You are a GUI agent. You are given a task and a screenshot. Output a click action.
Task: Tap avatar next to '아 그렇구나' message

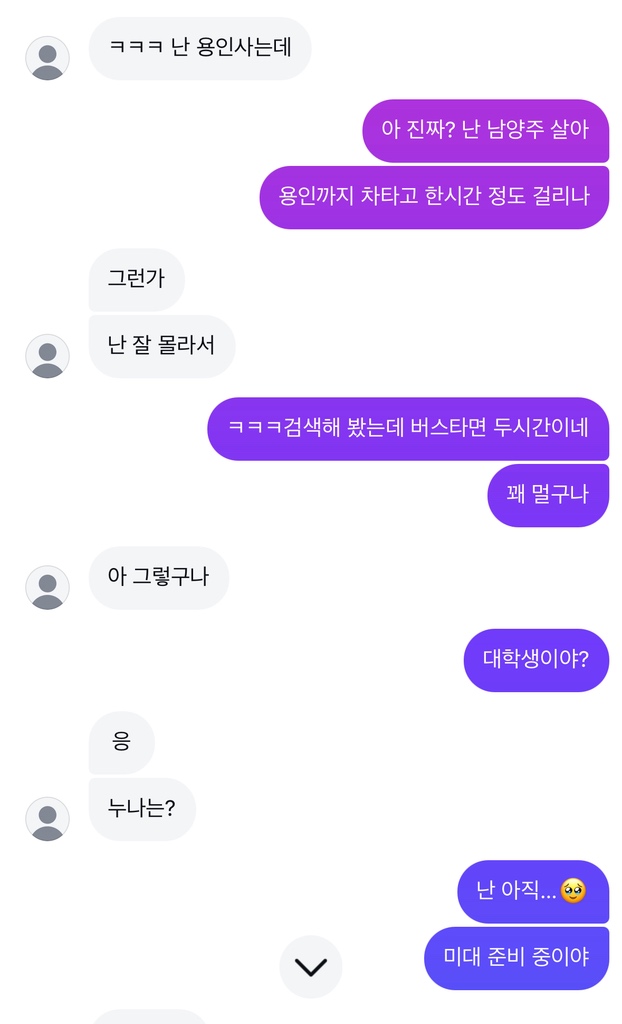[x=47, y=587]
